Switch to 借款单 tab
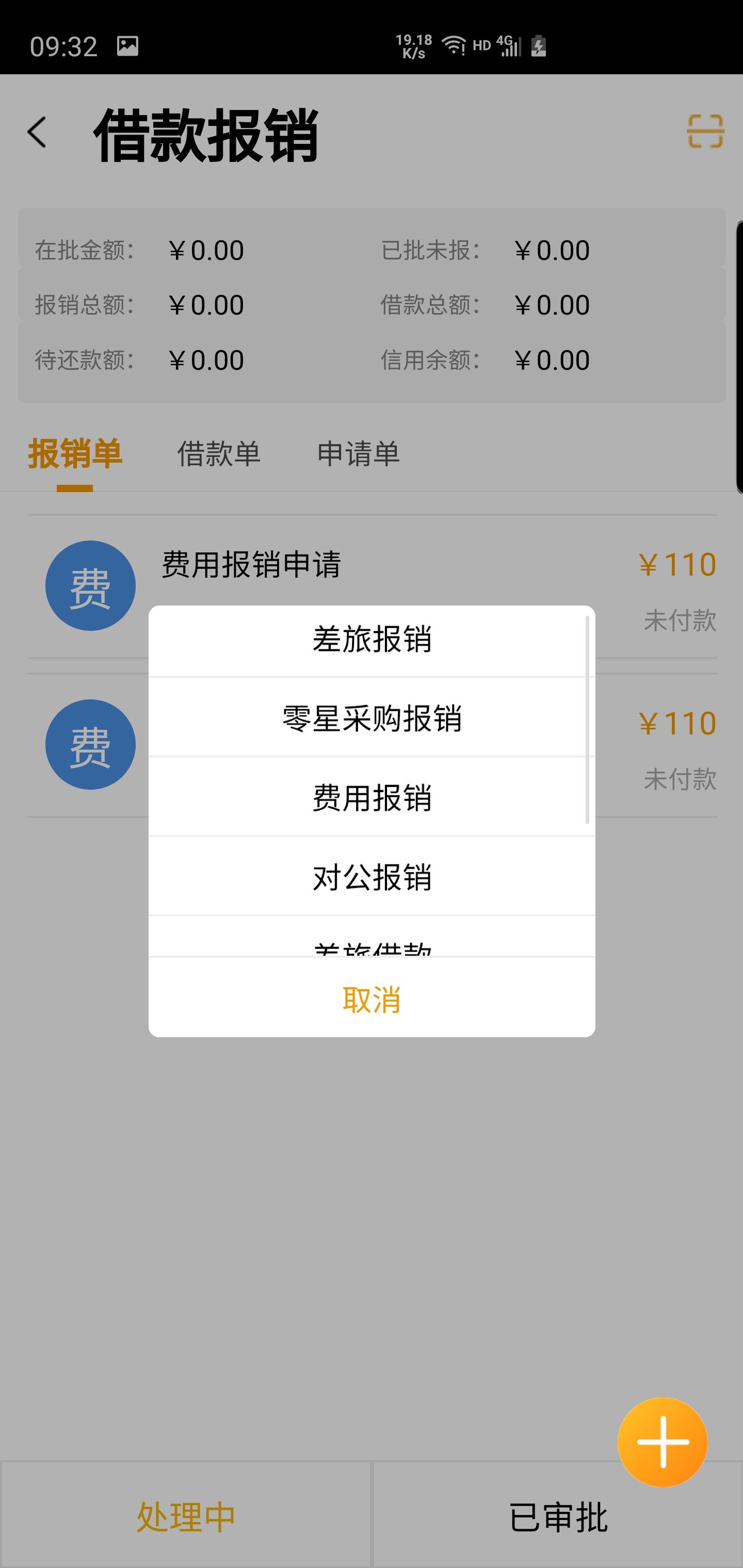 click(x=219, y=454)
